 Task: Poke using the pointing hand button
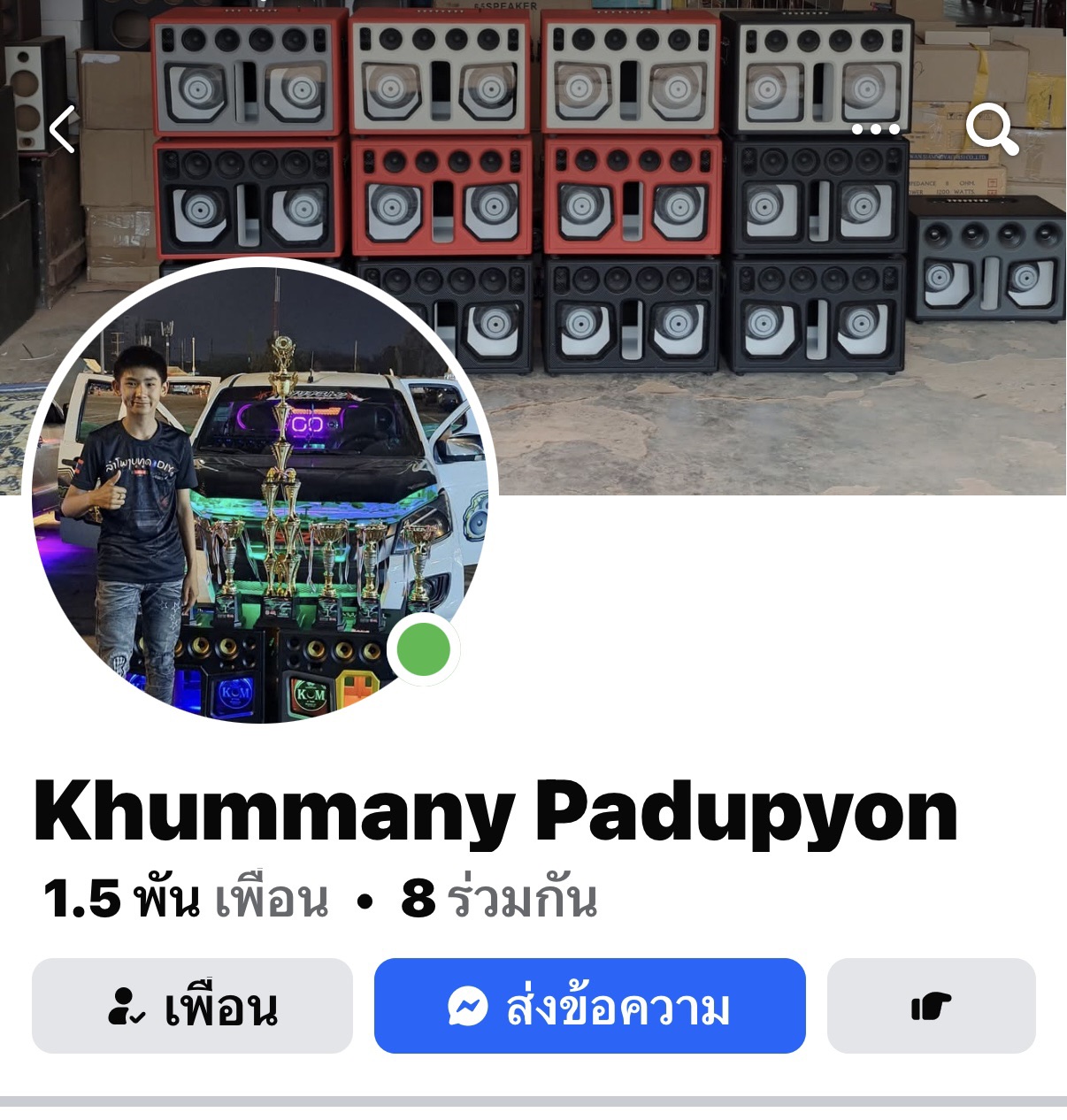point(931,1006)
